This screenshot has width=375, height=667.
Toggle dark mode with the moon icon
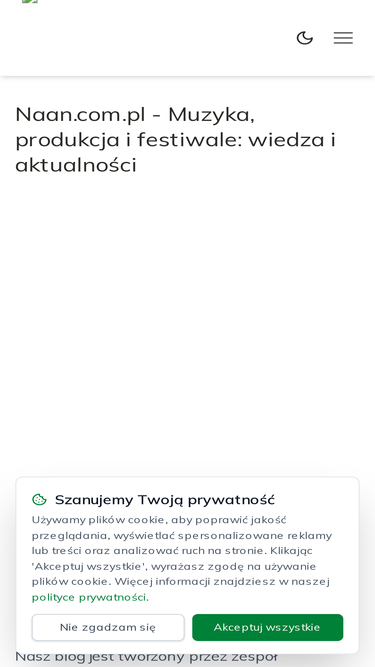tap(304, 38)
